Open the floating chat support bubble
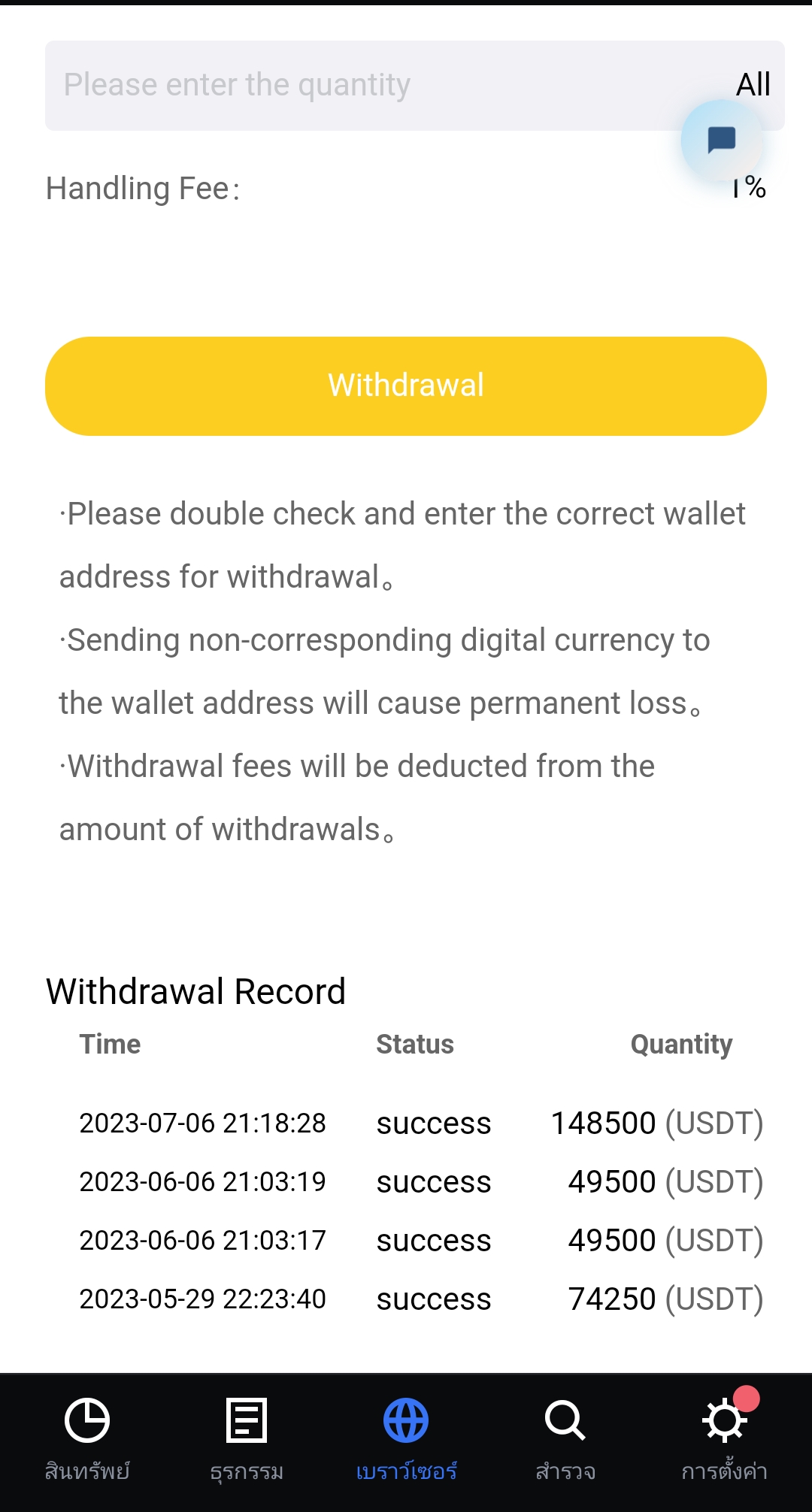The width and height of the screenshot is (812, 1512). coord(721,141)
